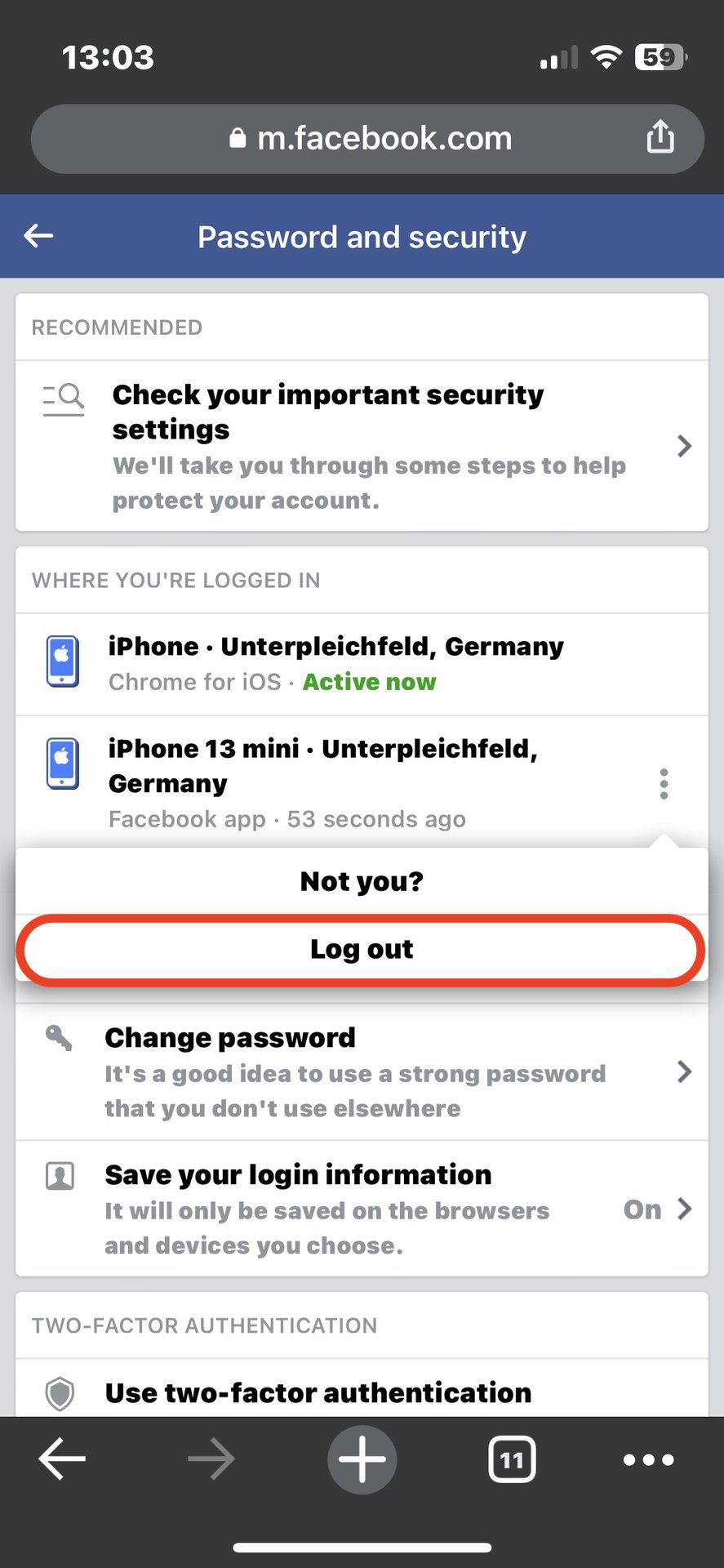Open the browser's more options menu
The width and height of the screenshot is (724, 1568).
[x=648, y=1459]
